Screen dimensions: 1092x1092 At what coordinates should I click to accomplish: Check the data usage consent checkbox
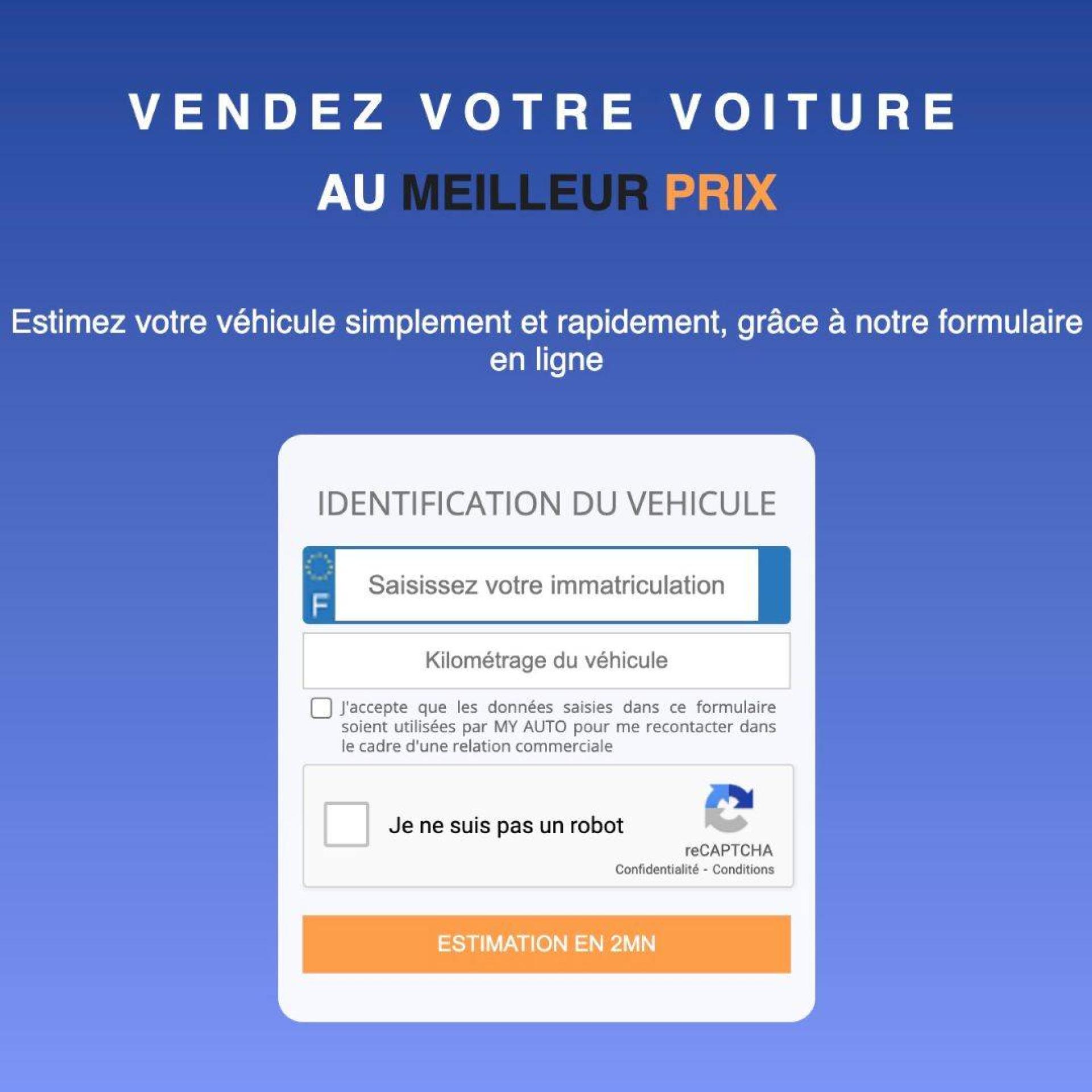(x=321, y=708)
